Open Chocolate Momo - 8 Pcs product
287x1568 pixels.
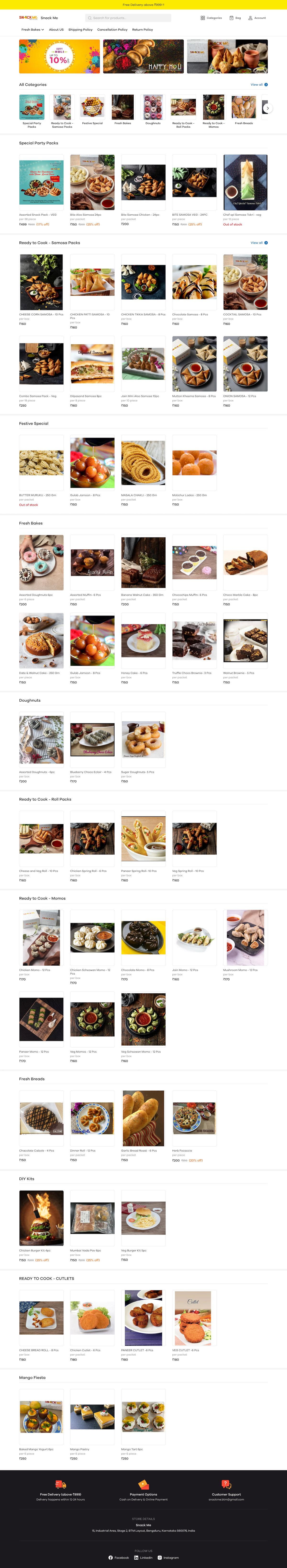[143, 938]
